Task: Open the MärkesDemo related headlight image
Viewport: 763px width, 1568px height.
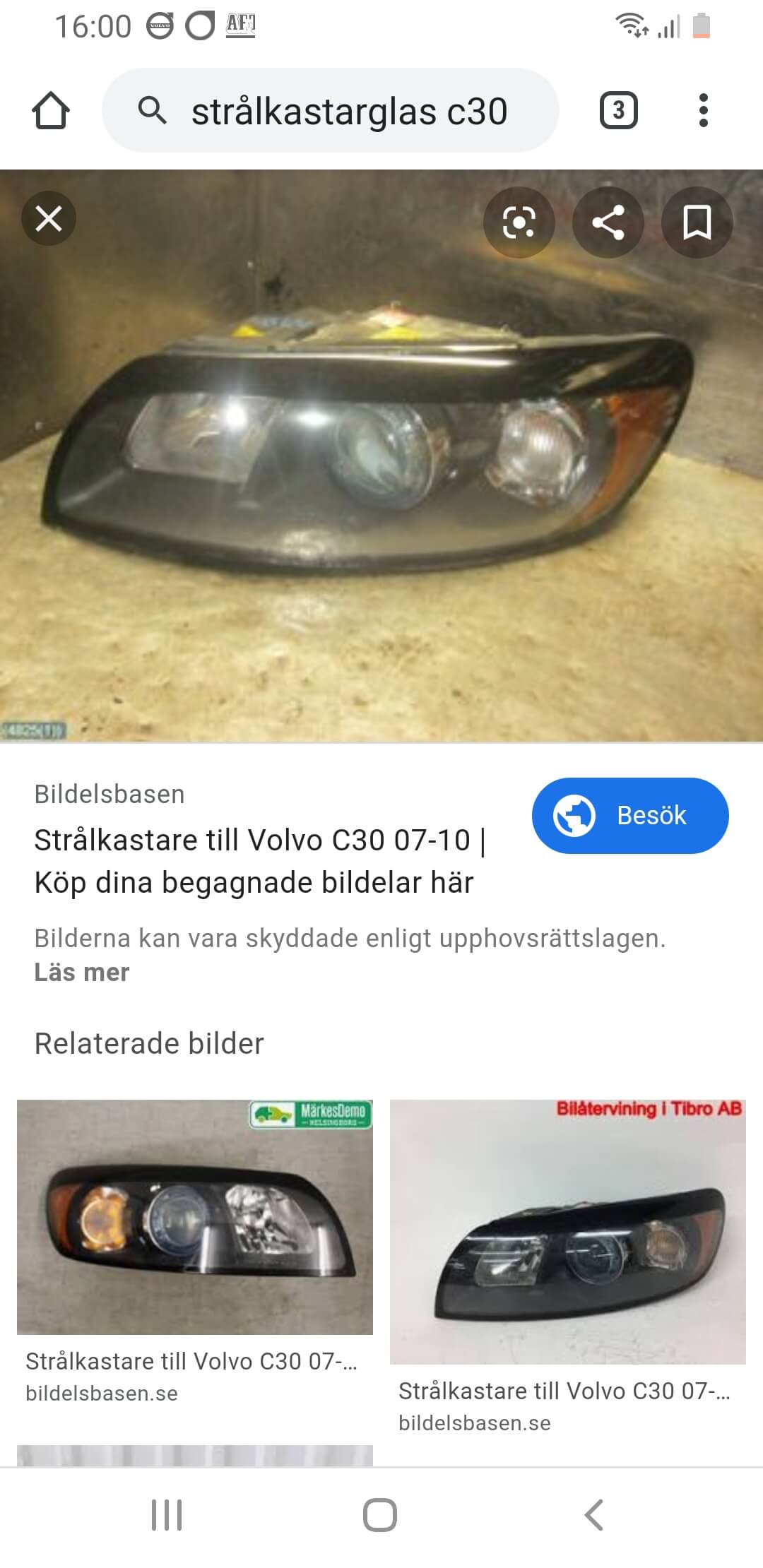Action: tap(195, 1217)
